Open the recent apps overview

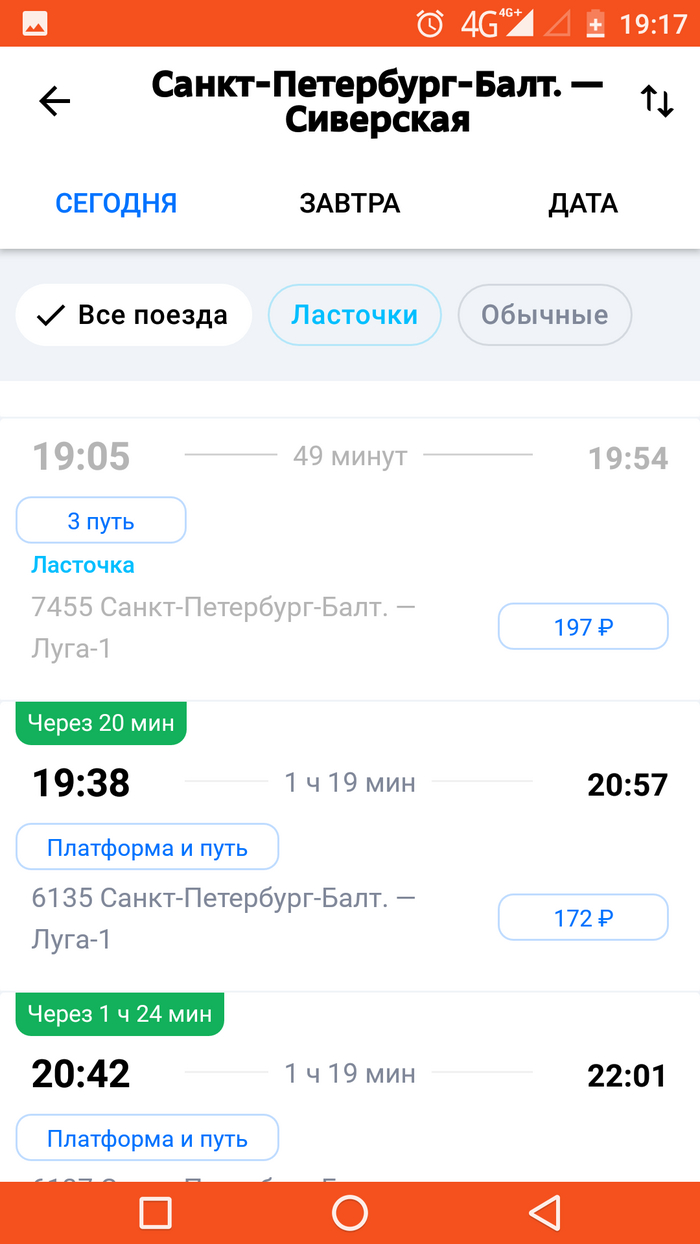pos(155,1213)
